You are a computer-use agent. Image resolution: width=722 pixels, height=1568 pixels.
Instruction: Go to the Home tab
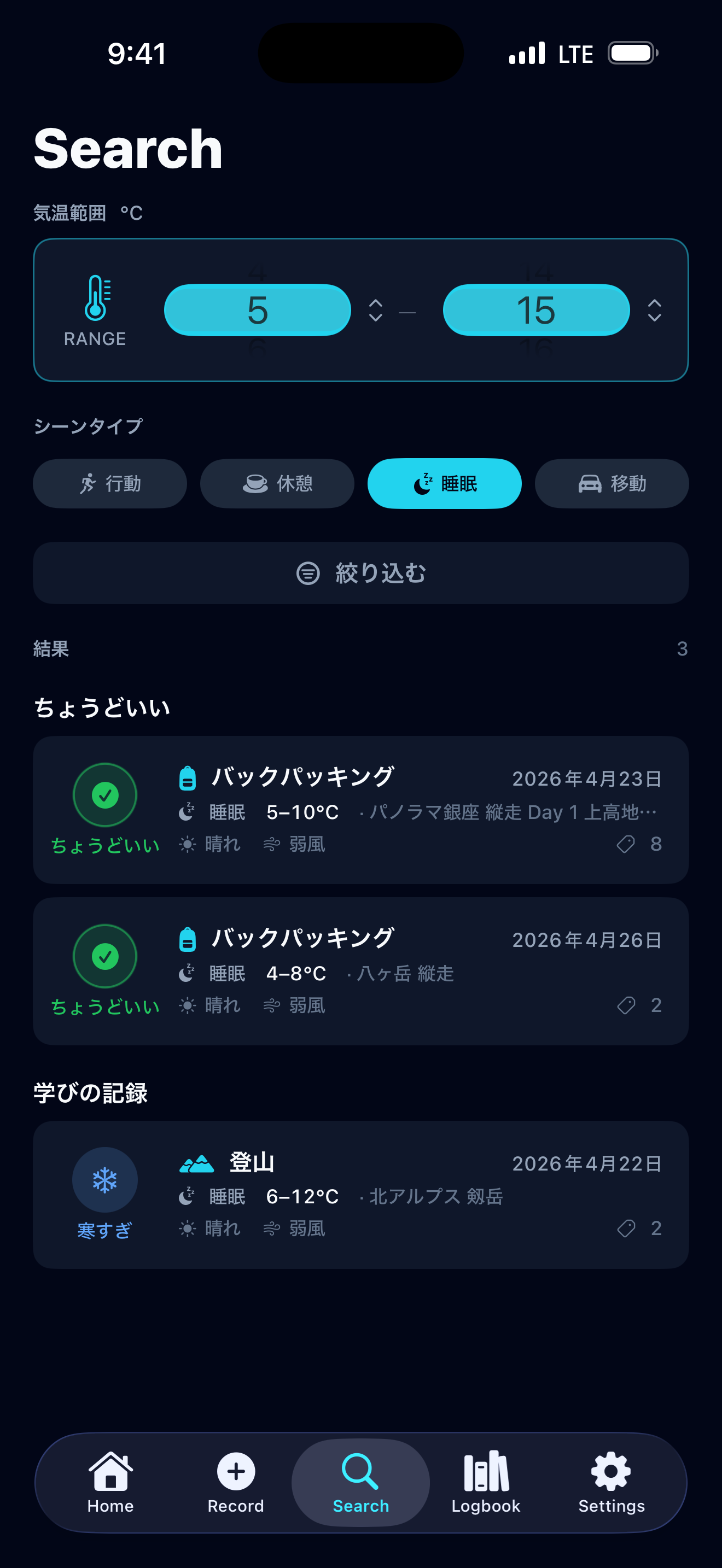coord(110,1482)
